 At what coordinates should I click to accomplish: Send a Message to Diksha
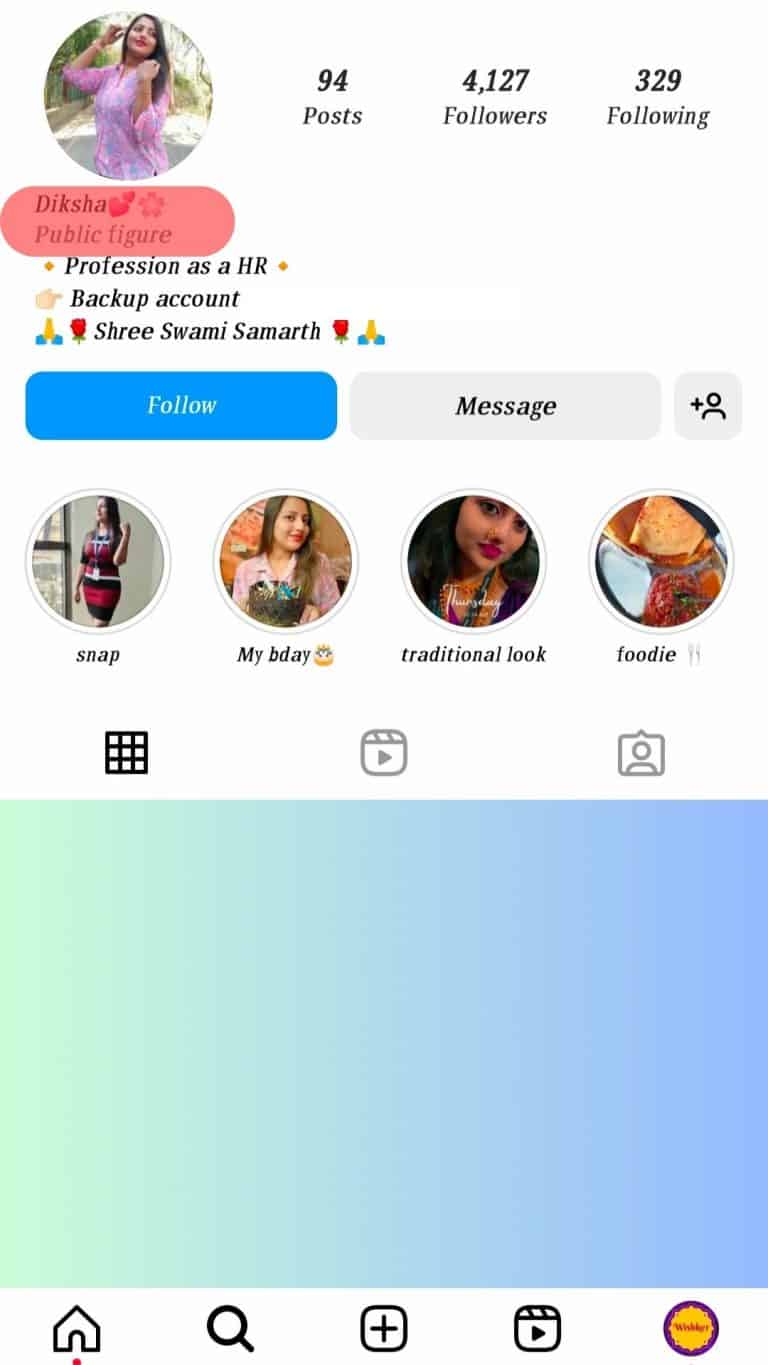click(x=505, y=405)
